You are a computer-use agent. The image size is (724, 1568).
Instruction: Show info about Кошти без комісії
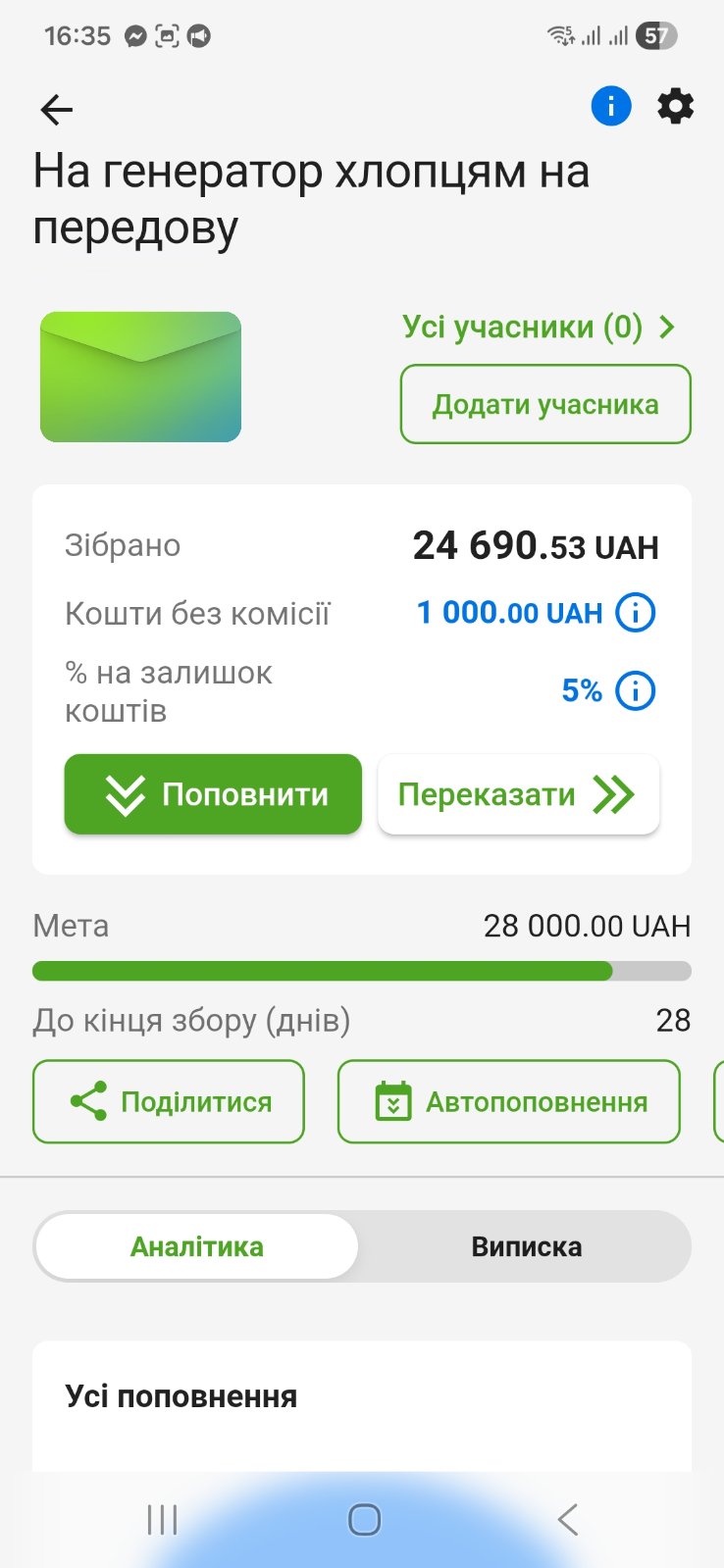click(635, 613)
